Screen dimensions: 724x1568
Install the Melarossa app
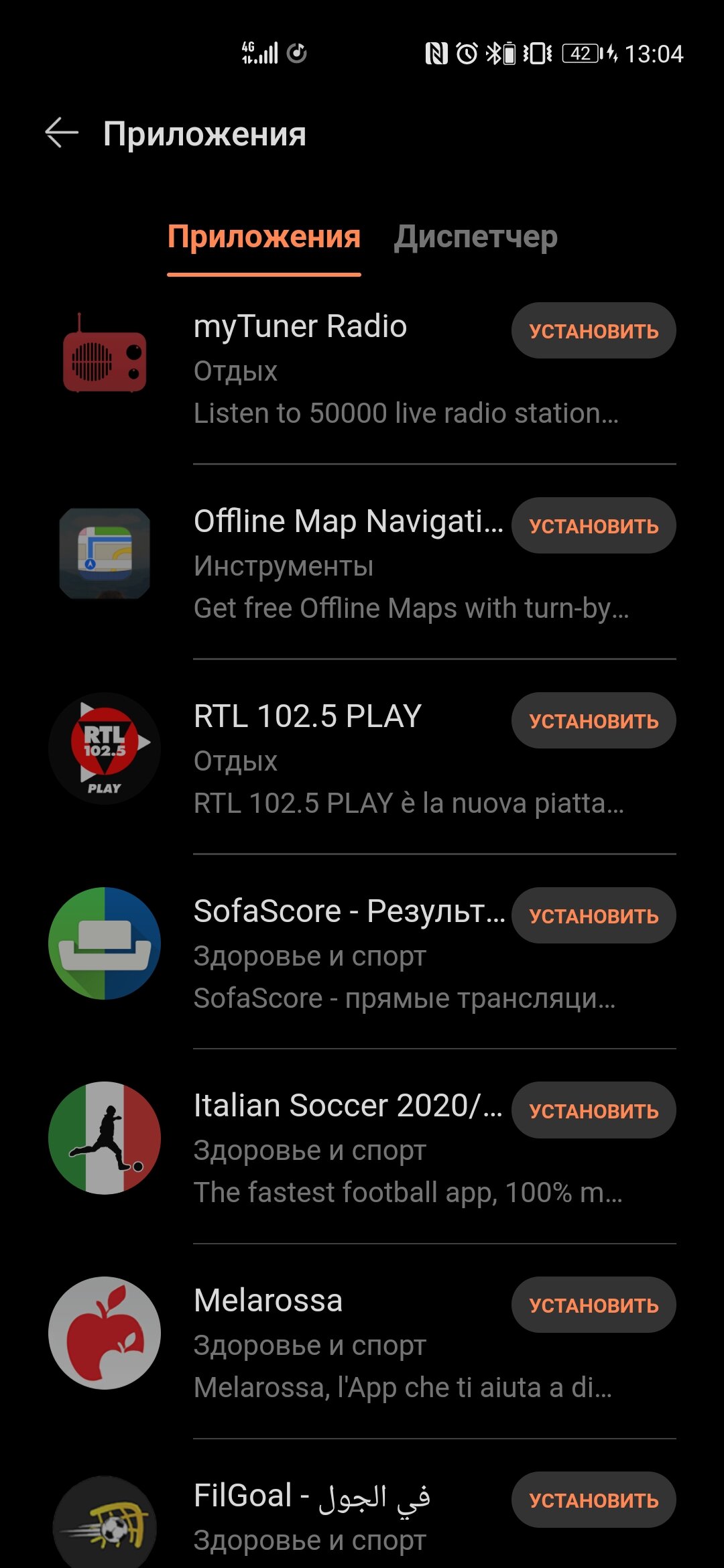[x=593, y=1305]
